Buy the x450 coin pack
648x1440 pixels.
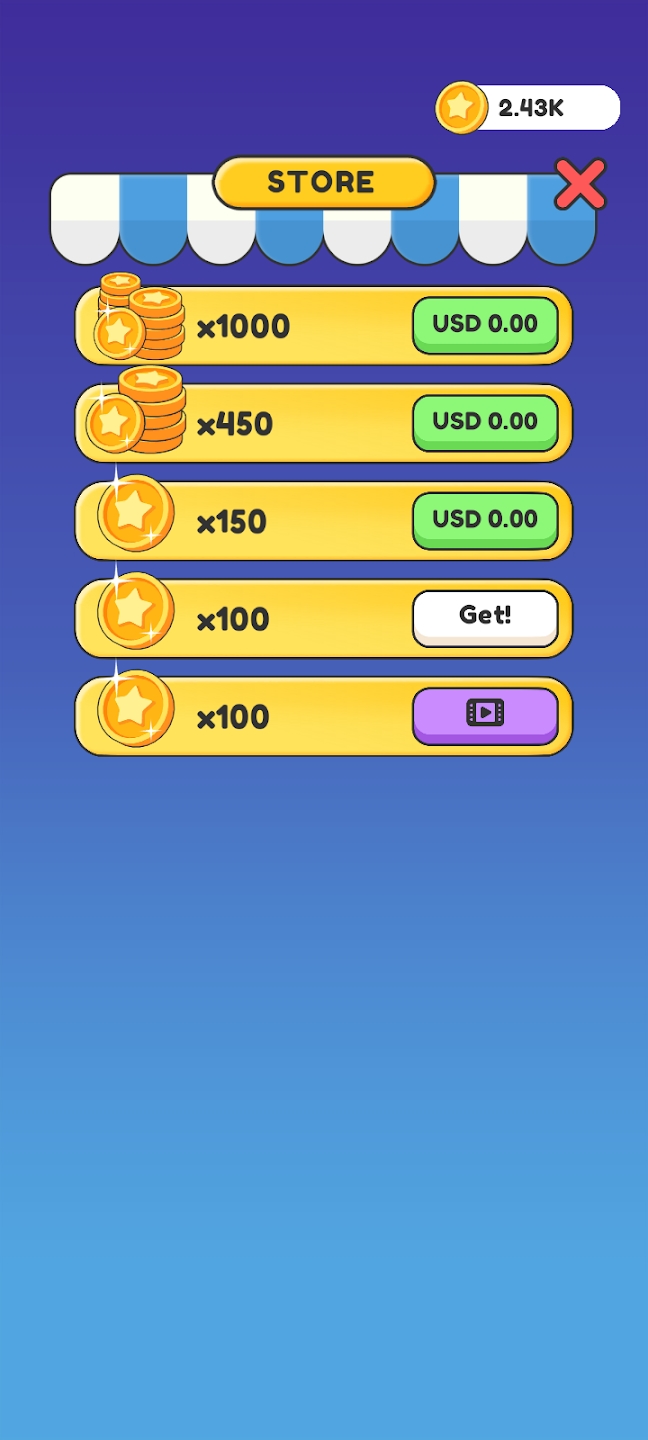coord(485,422)
